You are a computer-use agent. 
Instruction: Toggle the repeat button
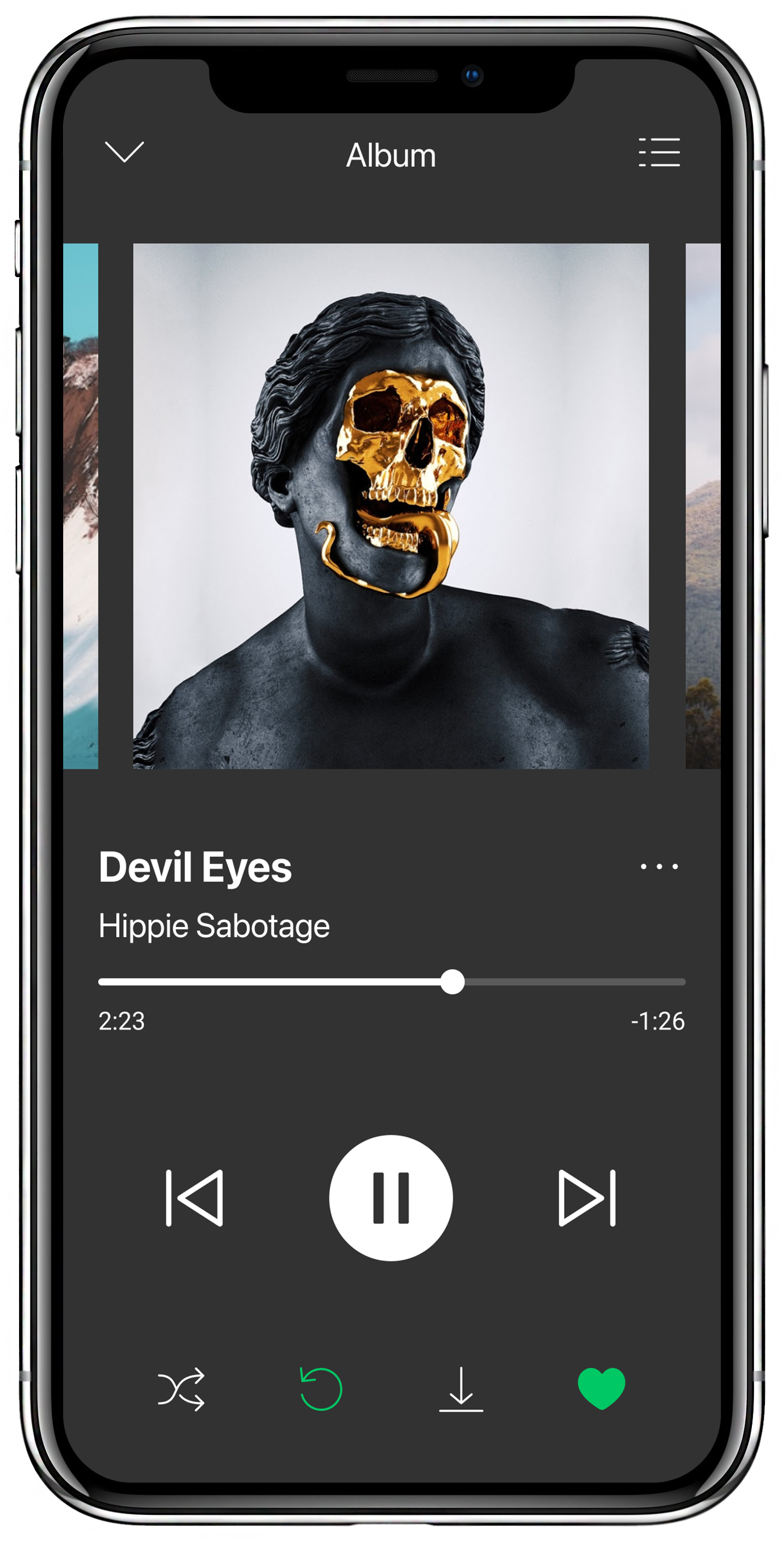pyautogui.click(x=321, y=1390)
